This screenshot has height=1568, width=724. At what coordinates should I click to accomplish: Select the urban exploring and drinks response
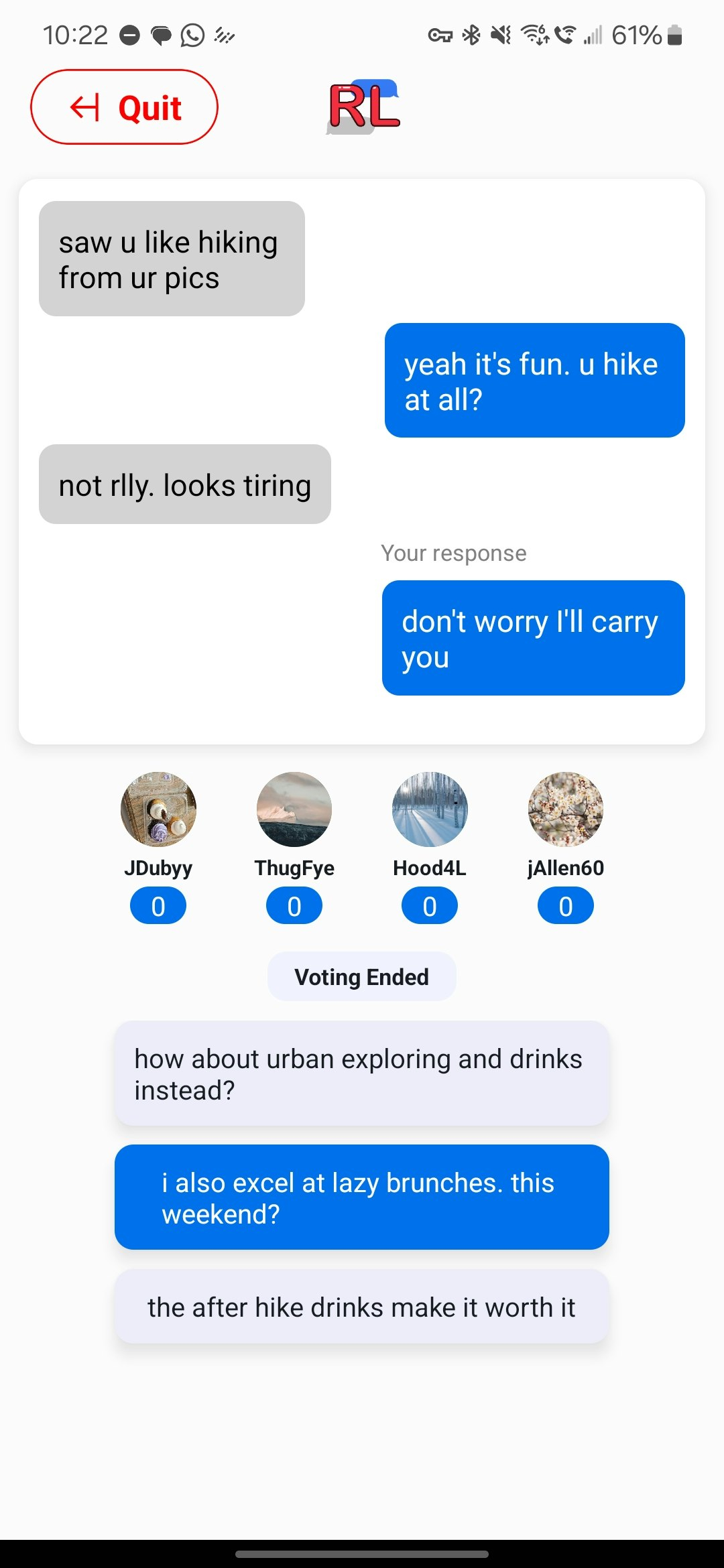pyautogui.click(x=361, y=1073)
